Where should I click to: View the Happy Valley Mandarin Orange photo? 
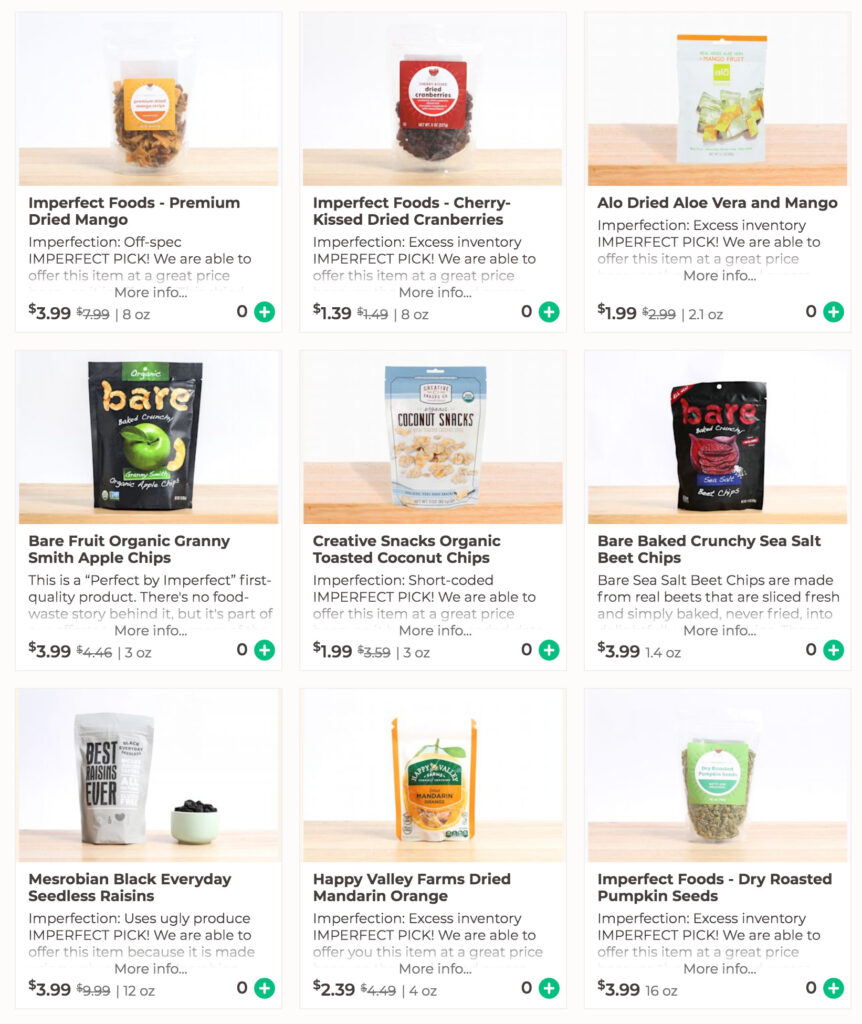tap(433, 775)
